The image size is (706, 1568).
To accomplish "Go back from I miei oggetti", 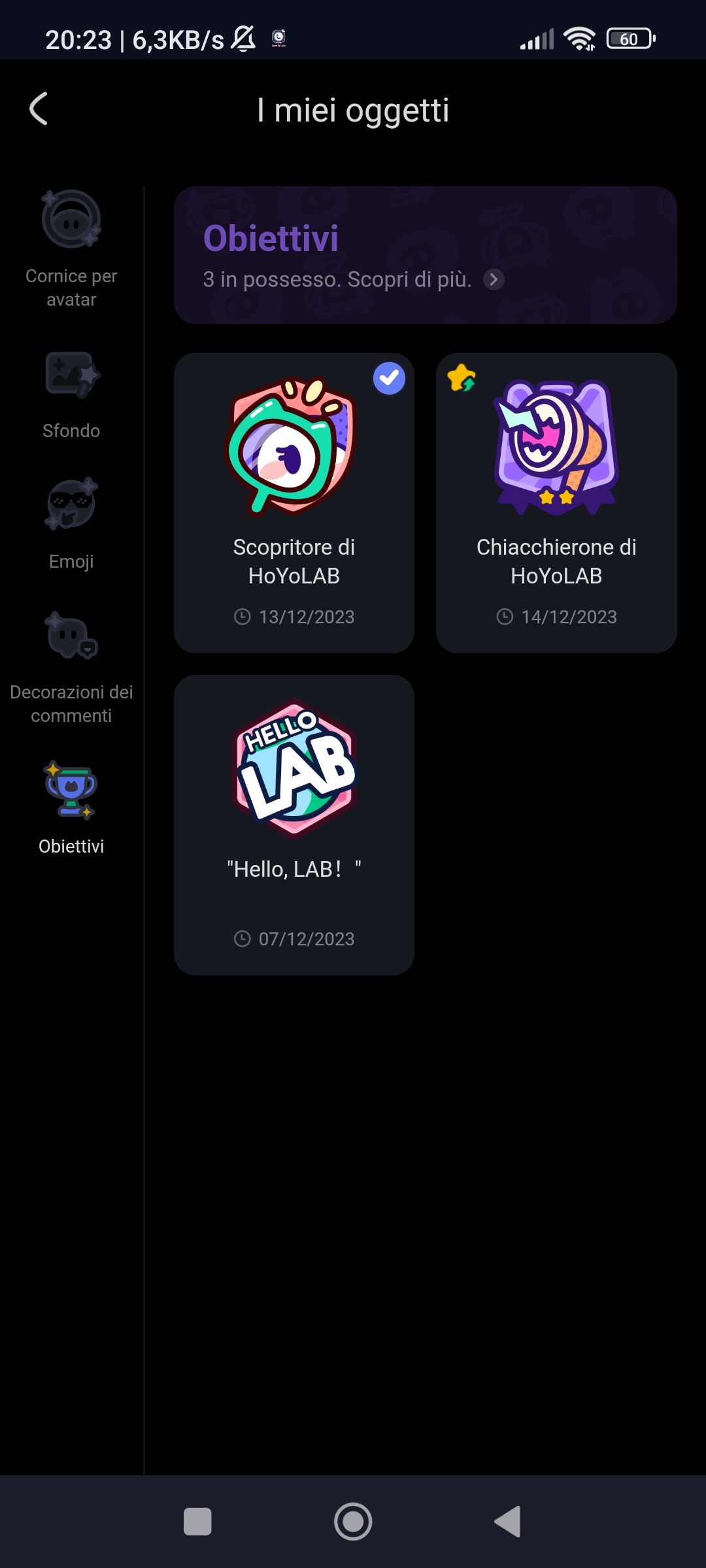I will coord(39,108).
